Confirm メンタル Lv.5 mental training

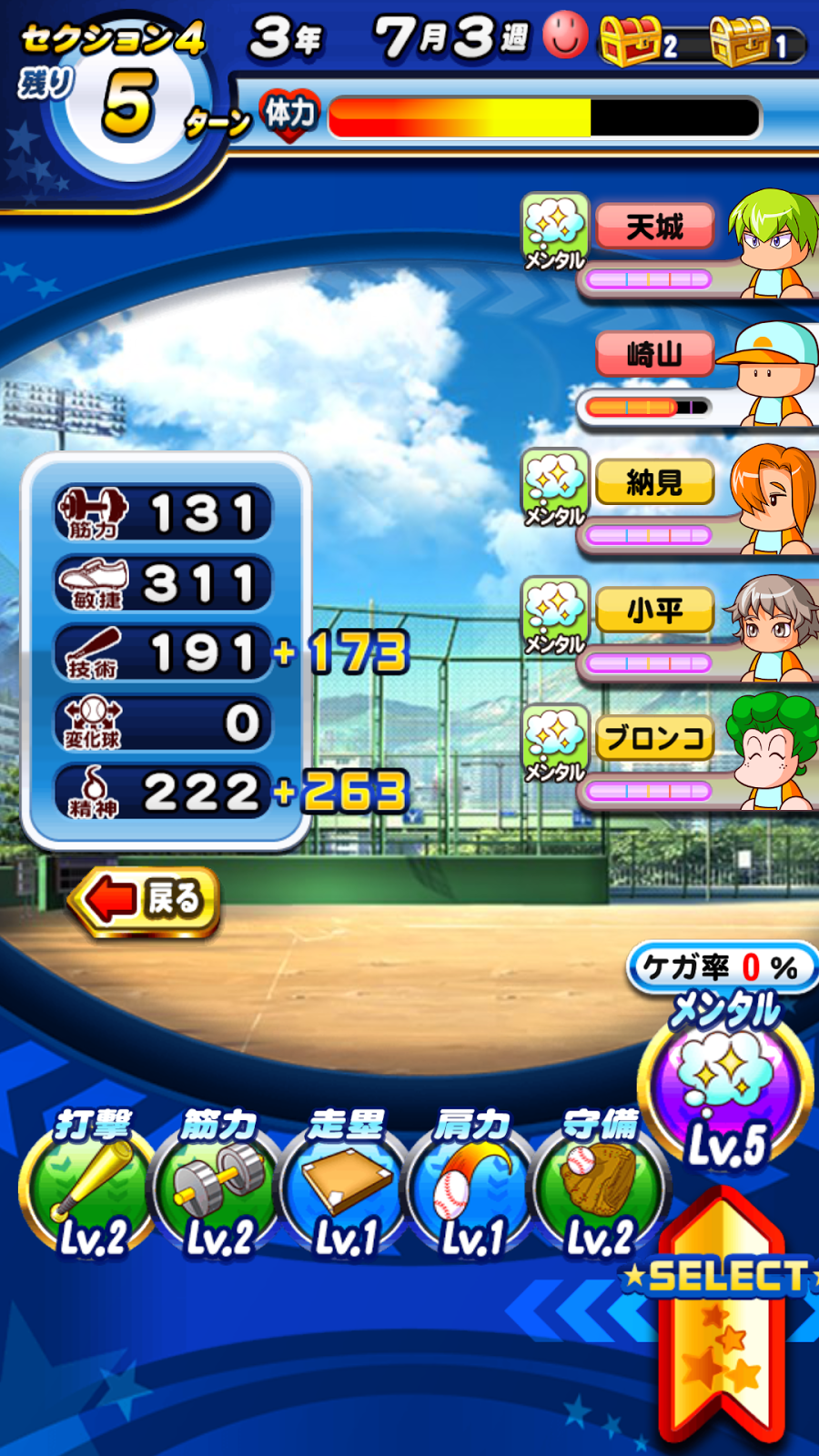coord(725,1083)
